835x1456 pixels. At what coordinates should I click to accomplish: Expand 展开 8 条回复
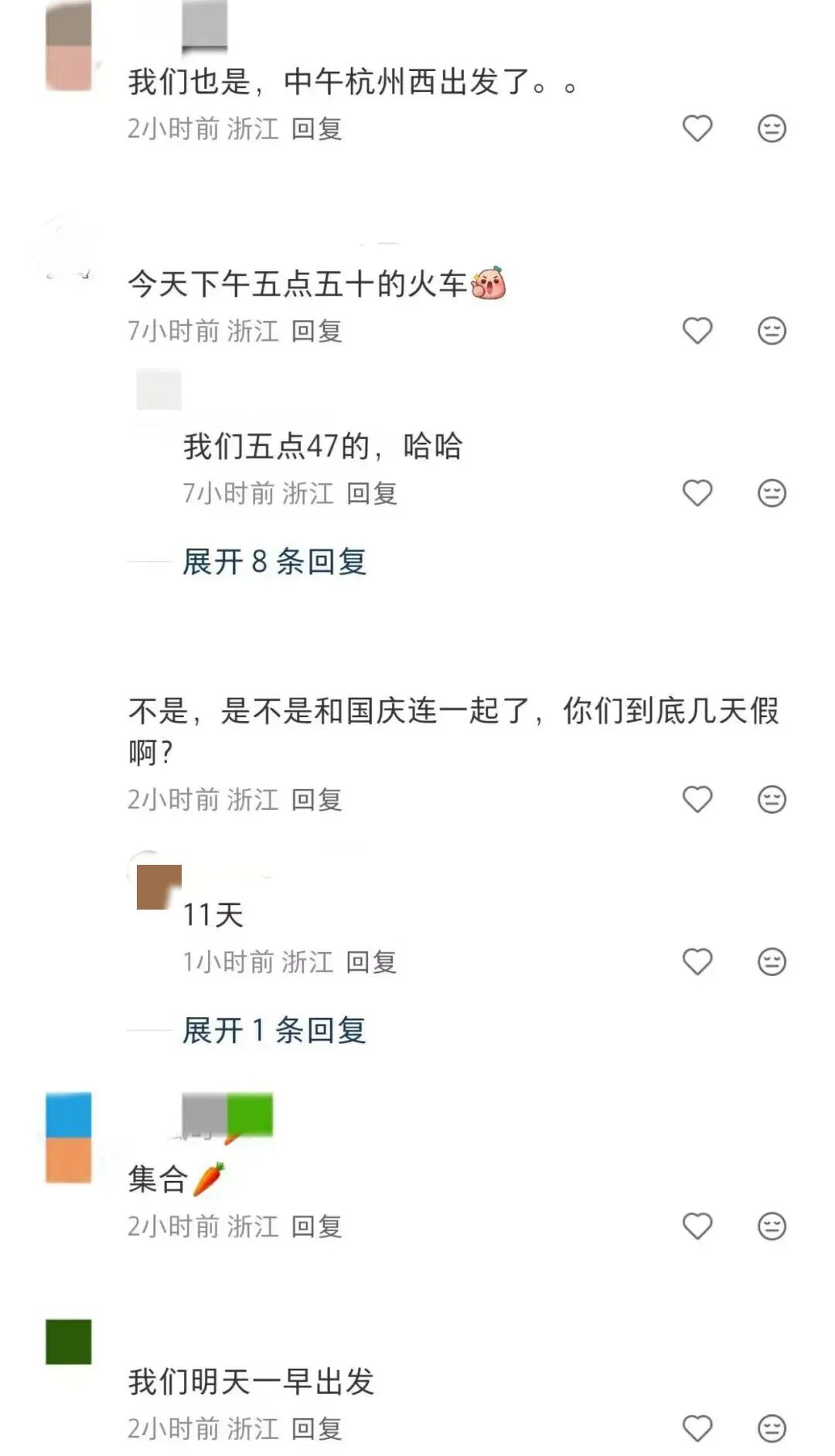click(274, 562)
